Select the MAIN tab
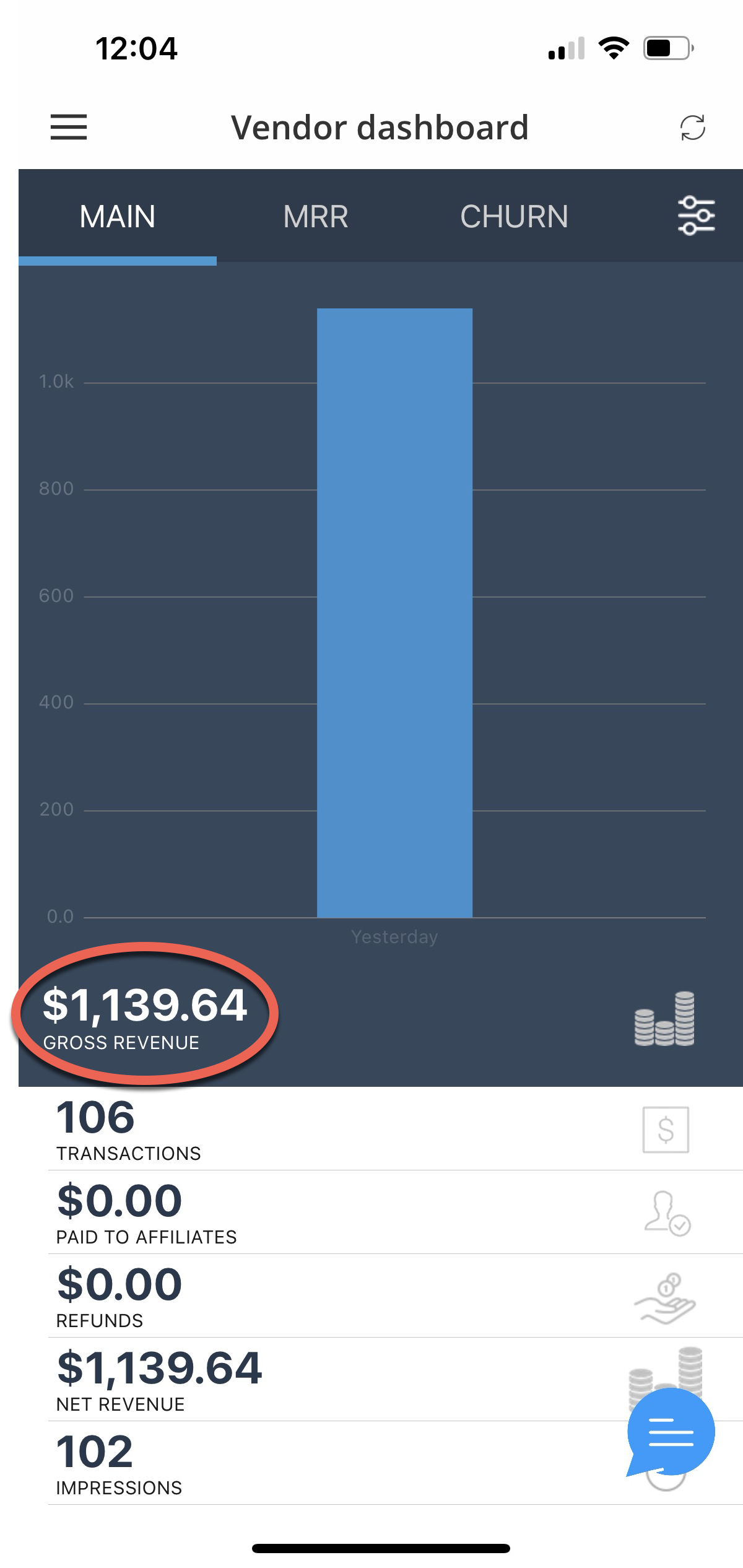 coord(118,217)
